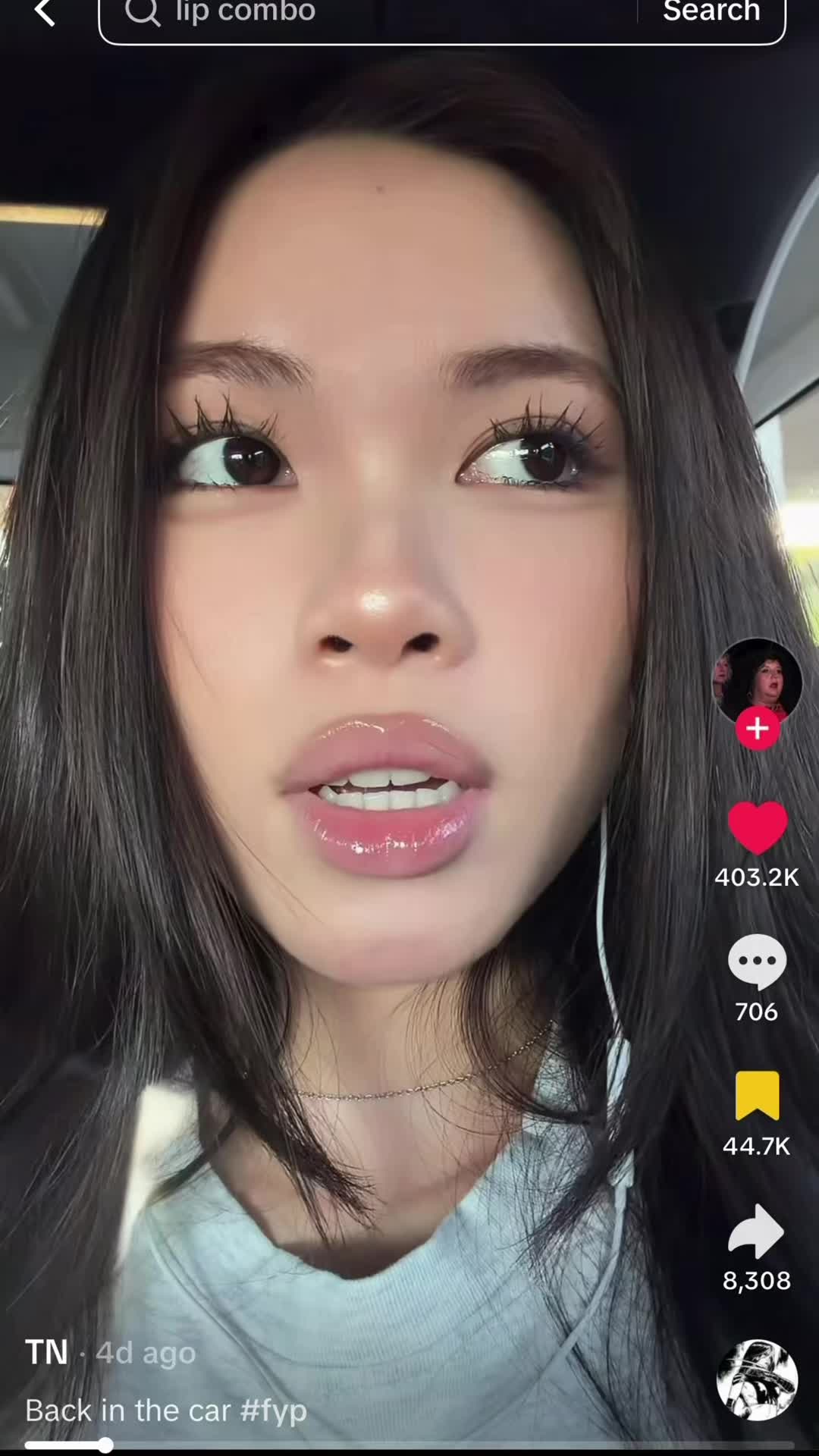Open TN's profile from the username
The height and width of the screenshot is (1456, 819).
46,1353
